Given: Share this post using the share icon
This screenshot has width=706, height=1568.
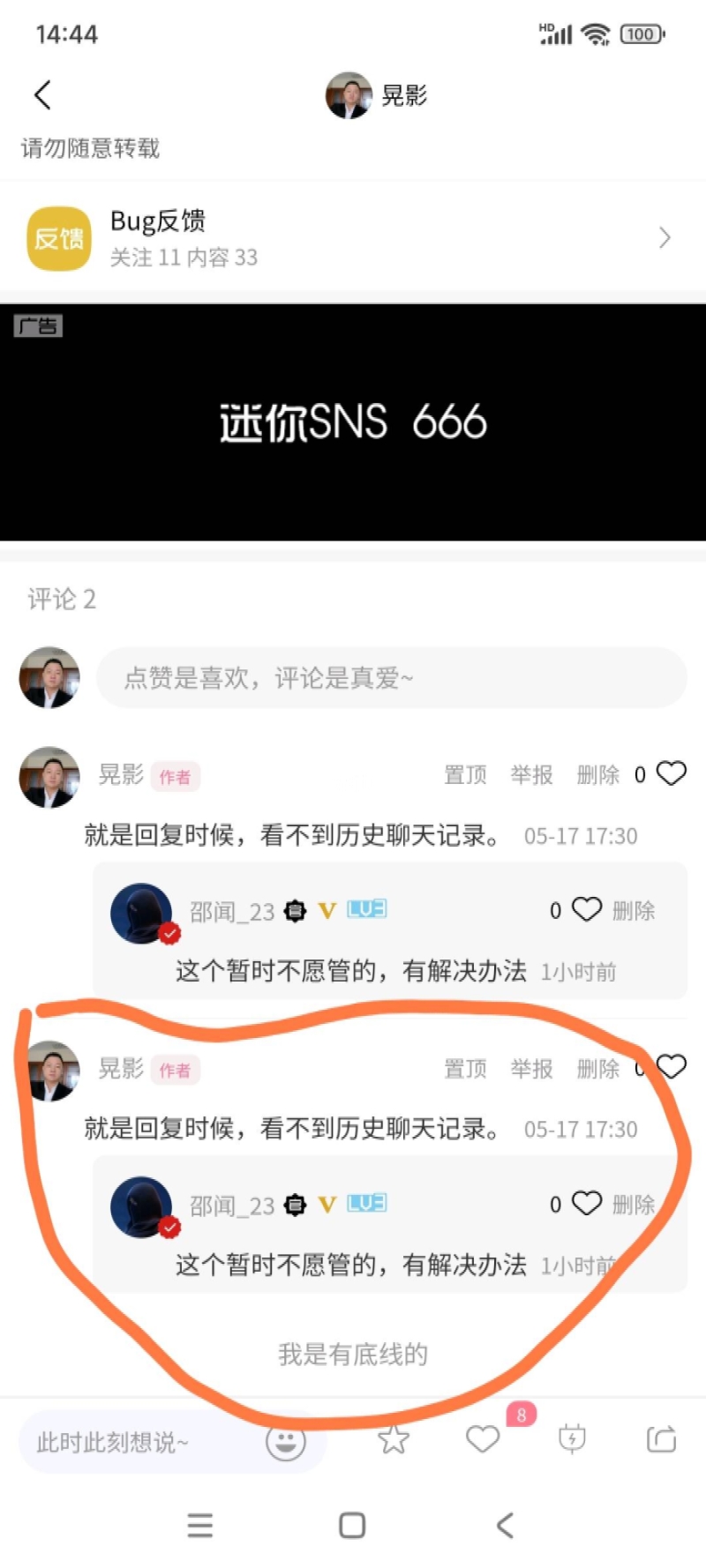Looking at the screenshot, I should pos(661,1439).
